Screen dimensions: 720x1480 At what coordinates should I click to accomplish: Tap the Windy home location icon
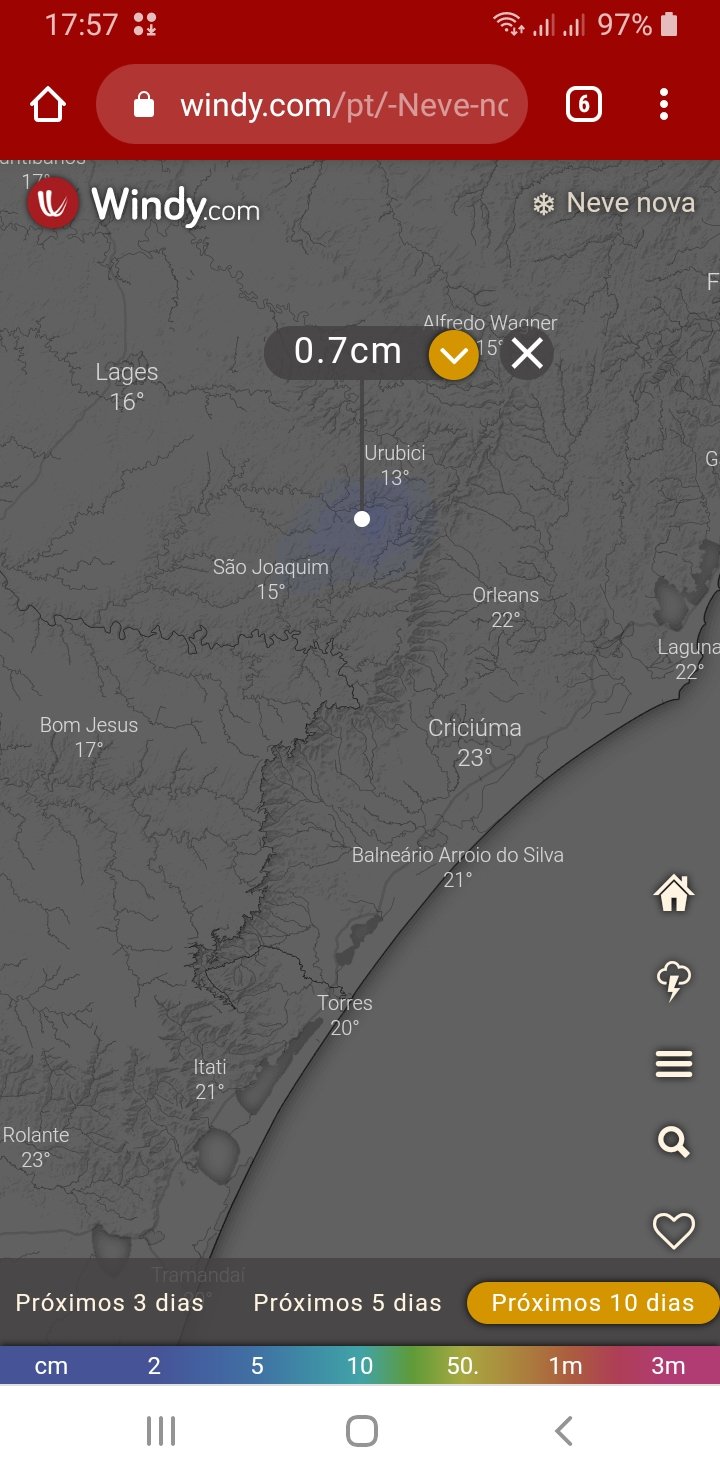pyautogui.click(x=674, y=892)
